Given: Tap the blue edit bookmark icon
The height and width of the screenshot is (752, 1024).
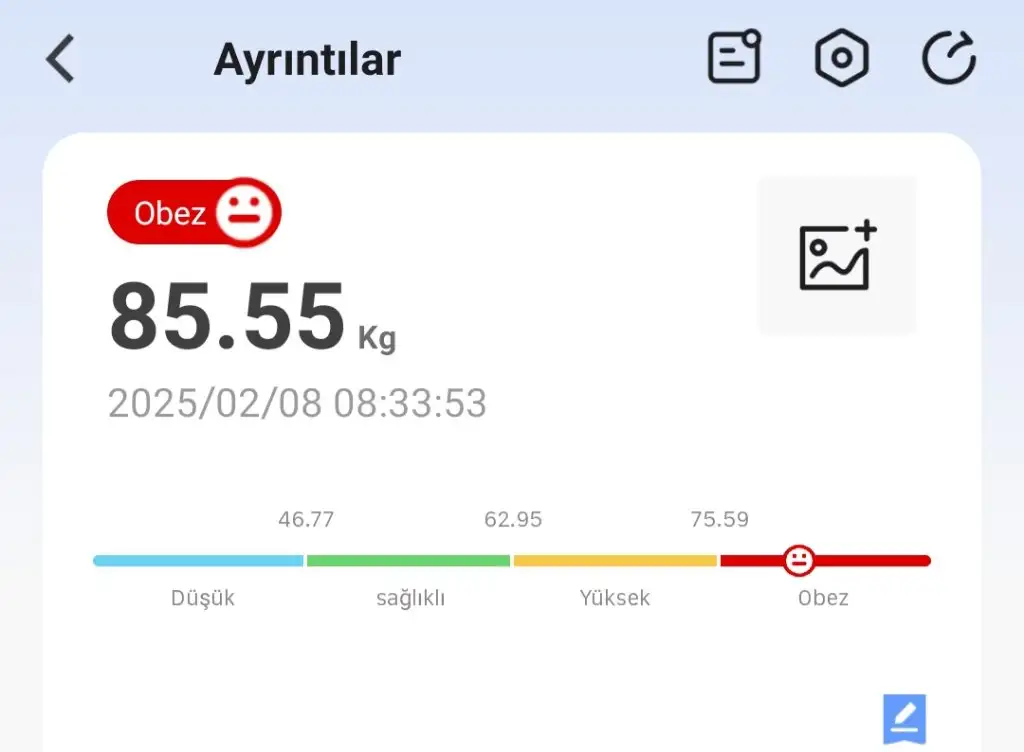Looking at the screenshot, I should 904,718.
